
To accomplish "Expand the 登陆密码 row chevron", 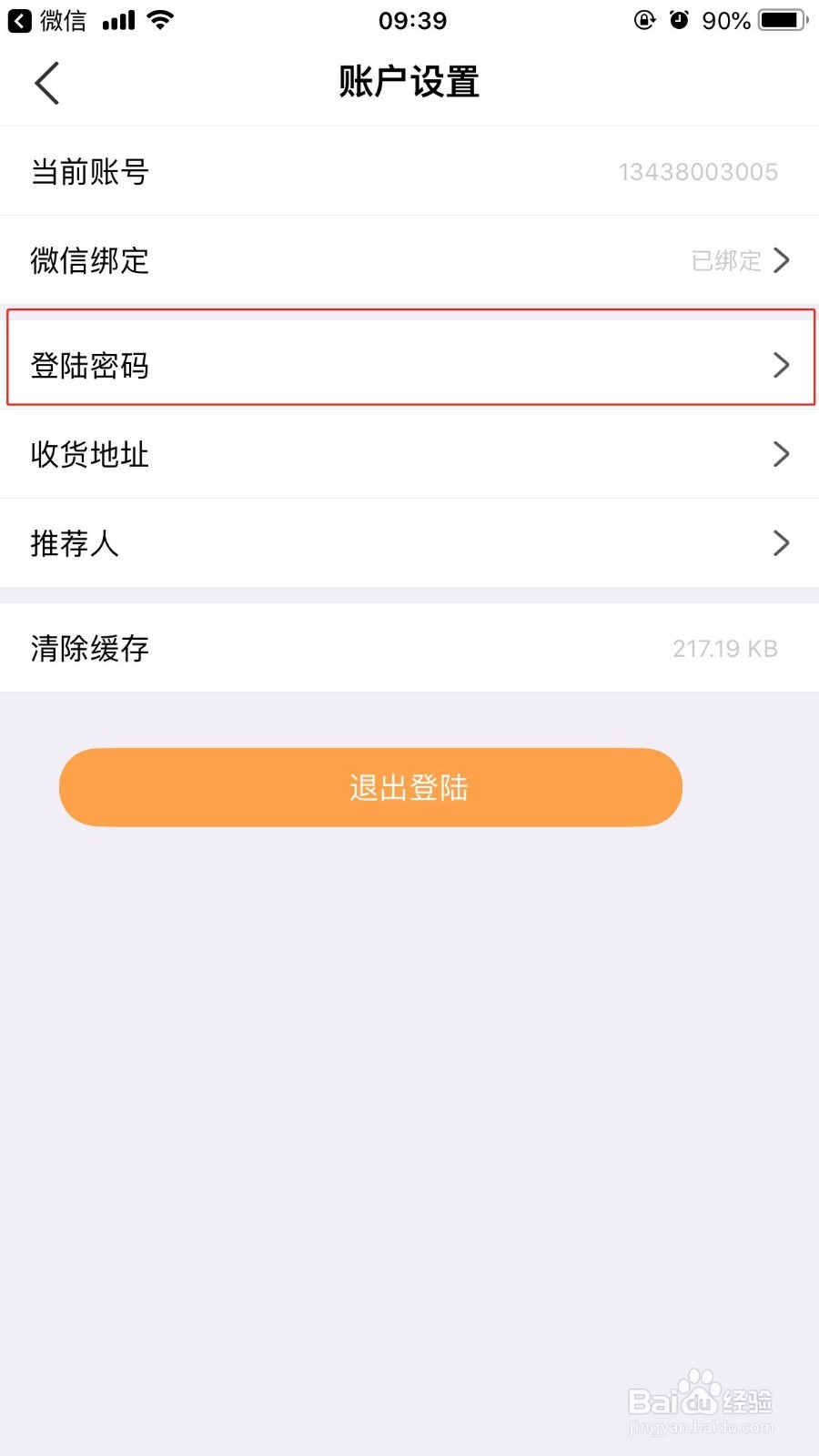I will (x=781, y=366).
